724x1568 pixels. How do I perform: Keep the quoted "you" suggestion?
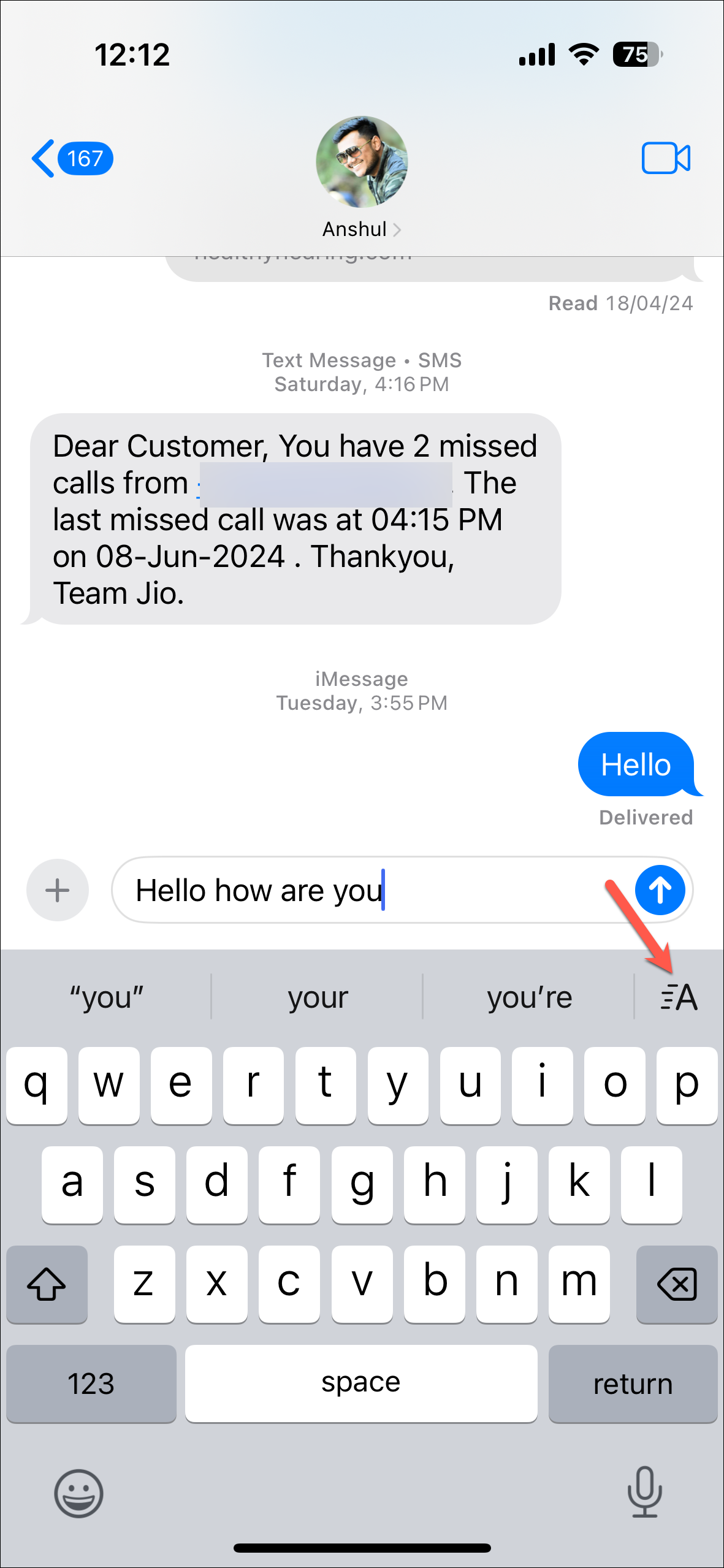(x=107, y=997)
